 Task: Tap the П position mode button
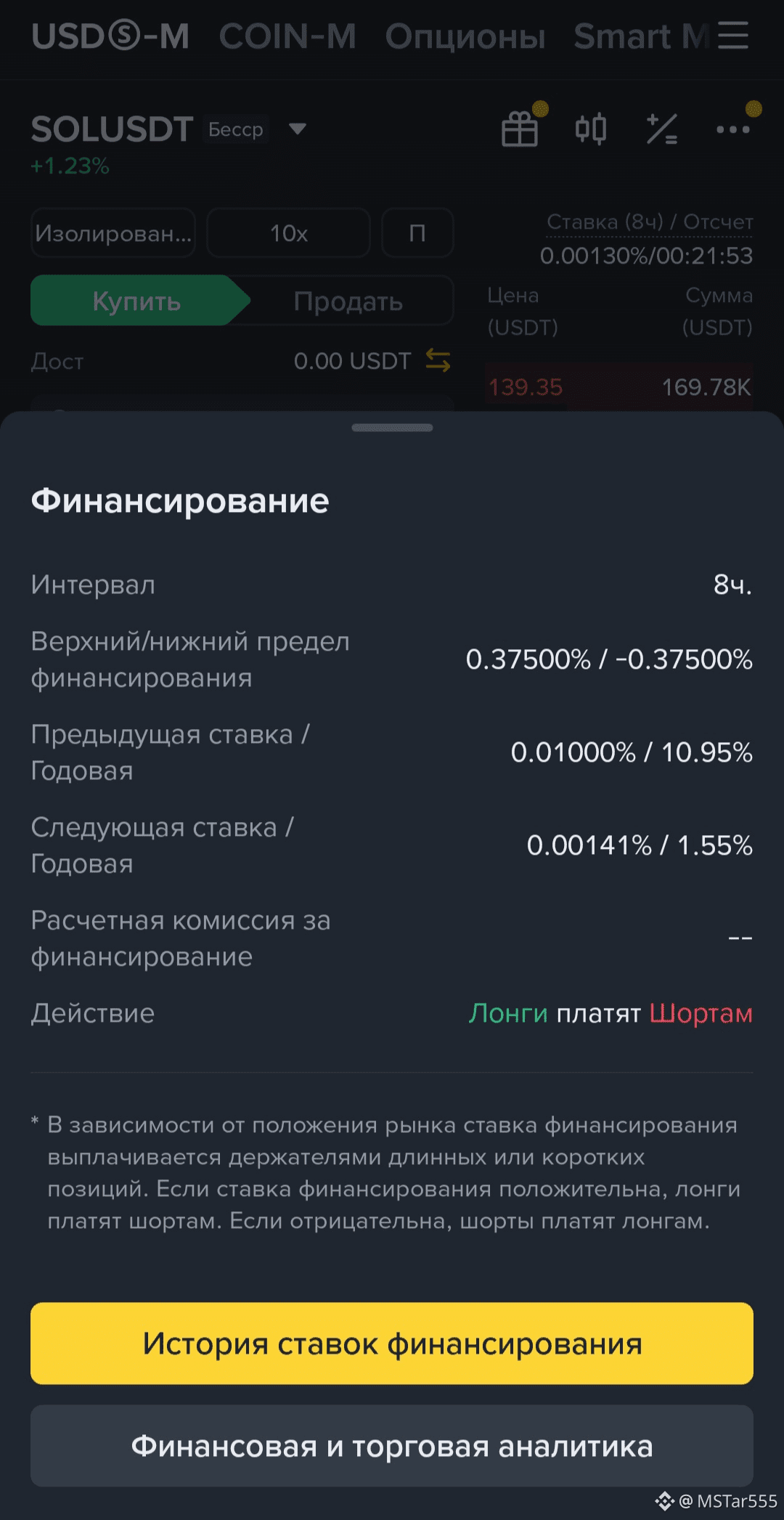click(x=417, y=233)
